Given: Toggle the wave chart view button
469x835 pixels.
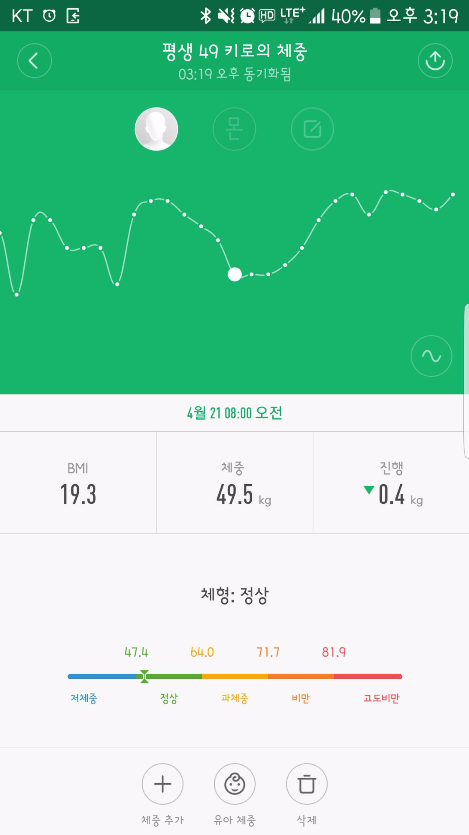Looking at the screenshot, I should pos(431,356).
